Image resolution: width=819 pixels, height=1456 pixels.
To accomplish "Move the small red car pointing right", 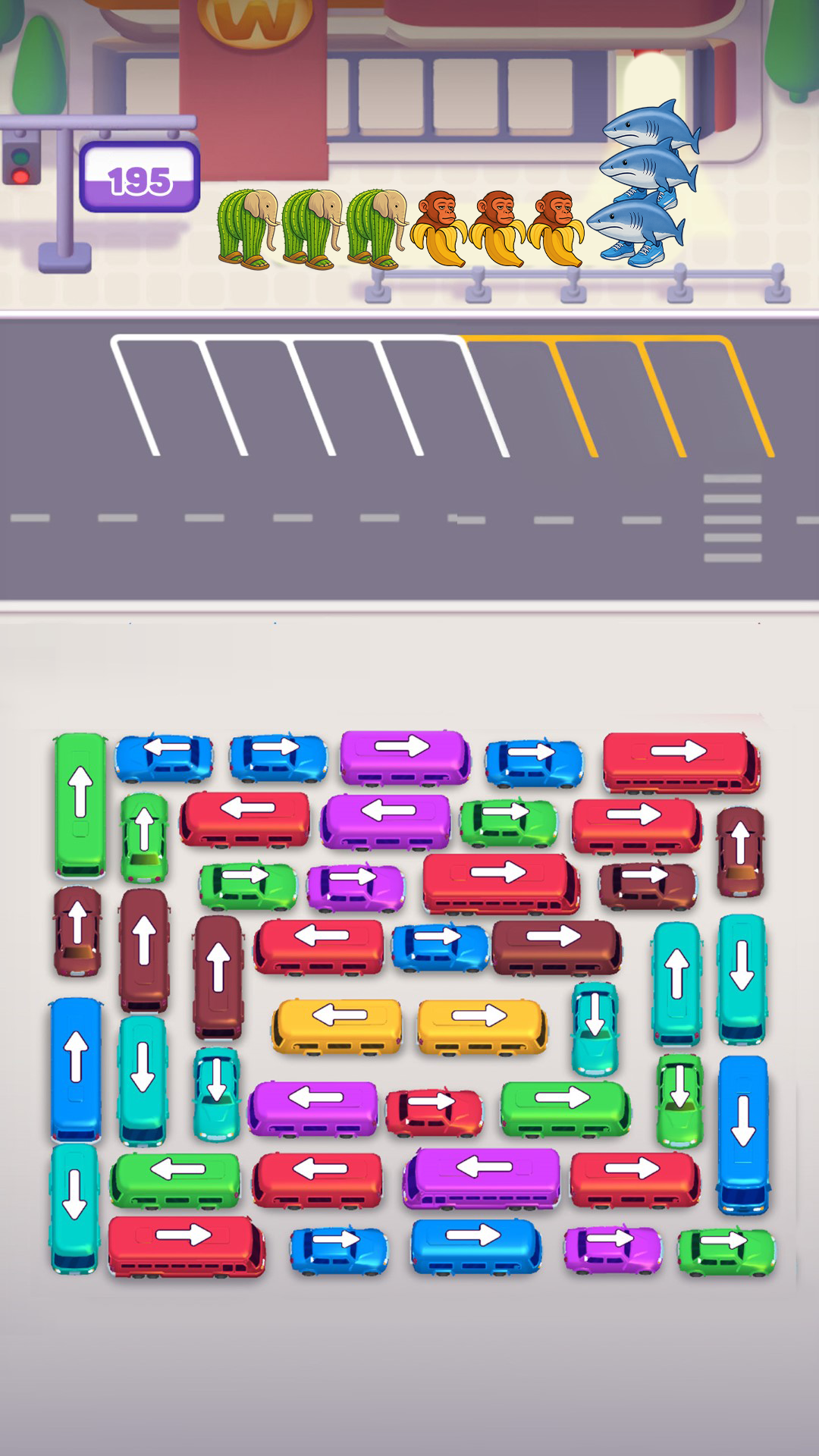I will tap(434, 1112).
